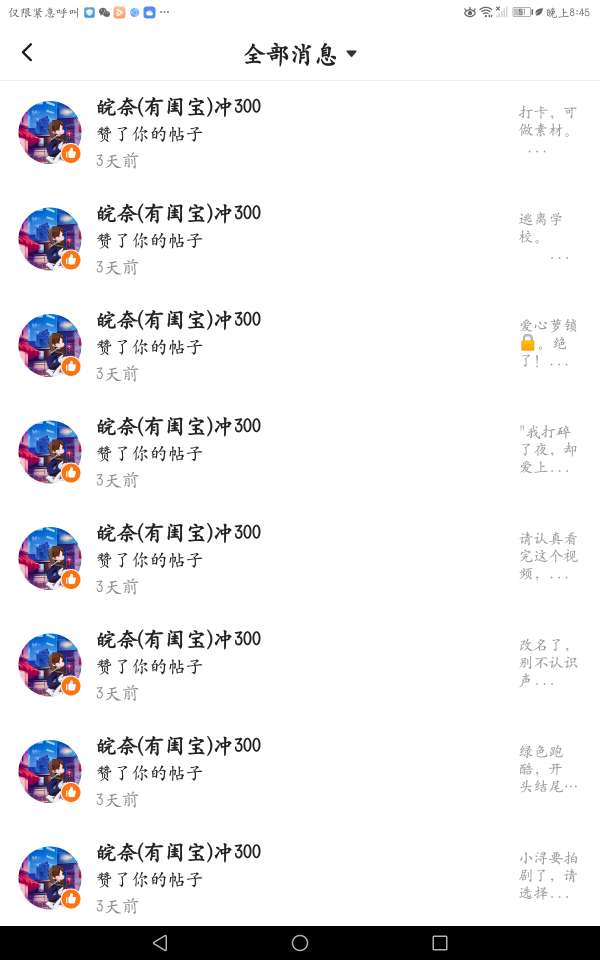Open the like notification for post 小浔要拍剧了
This screenshot has height=960, width=600.
pyautogui.click(x=300, y=879)
